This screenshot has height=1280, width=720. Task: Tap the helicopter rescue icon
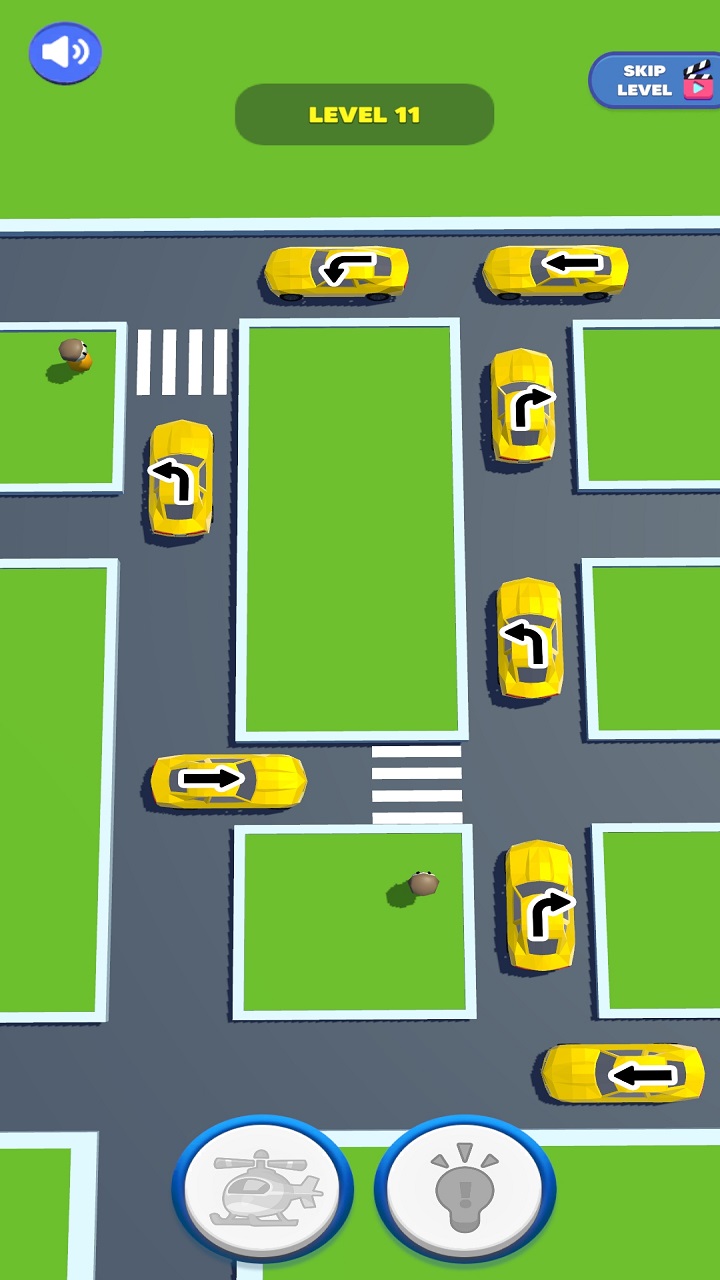click(x=263, y=1188)
